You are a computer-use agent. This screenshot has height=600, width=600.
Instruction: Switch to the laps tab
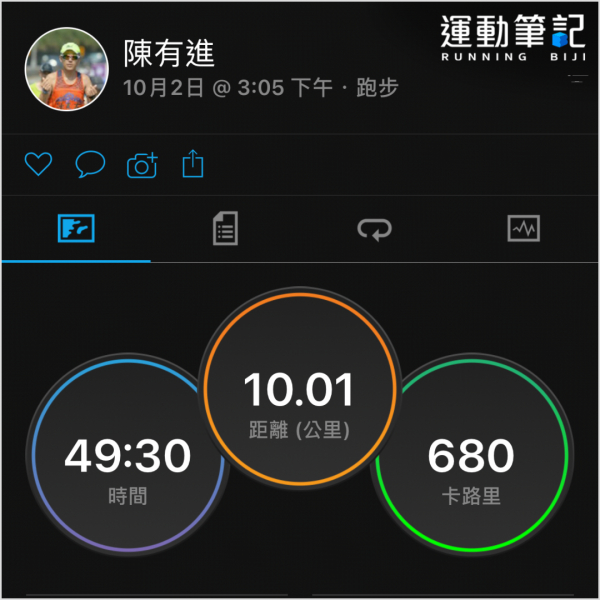tap(375, 230)
